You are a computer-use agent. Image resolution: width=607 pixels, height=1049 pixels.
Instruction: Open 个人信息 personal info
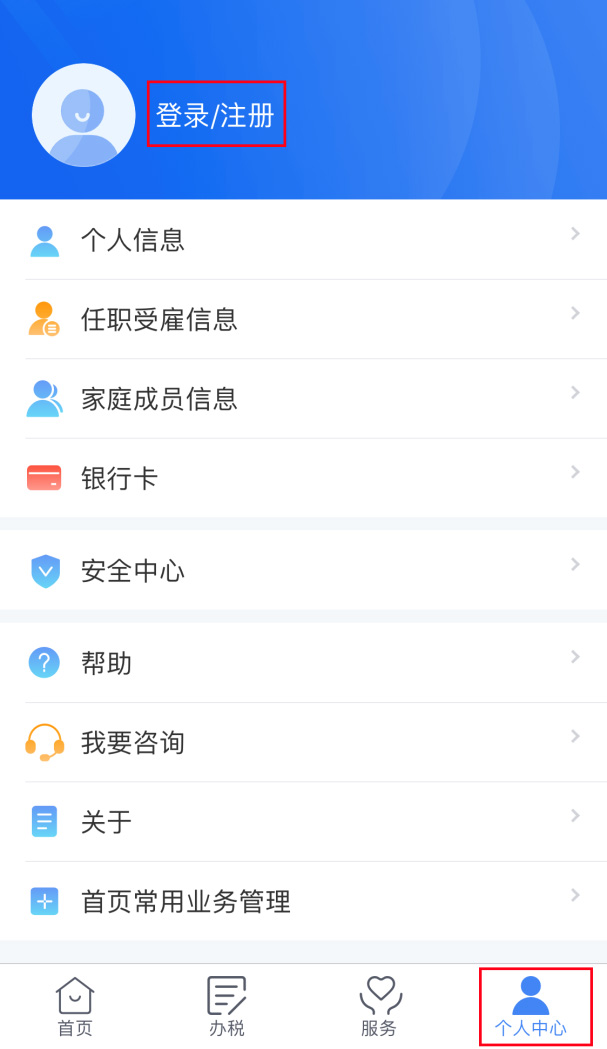pyautogui.click(x=303, y=240)
